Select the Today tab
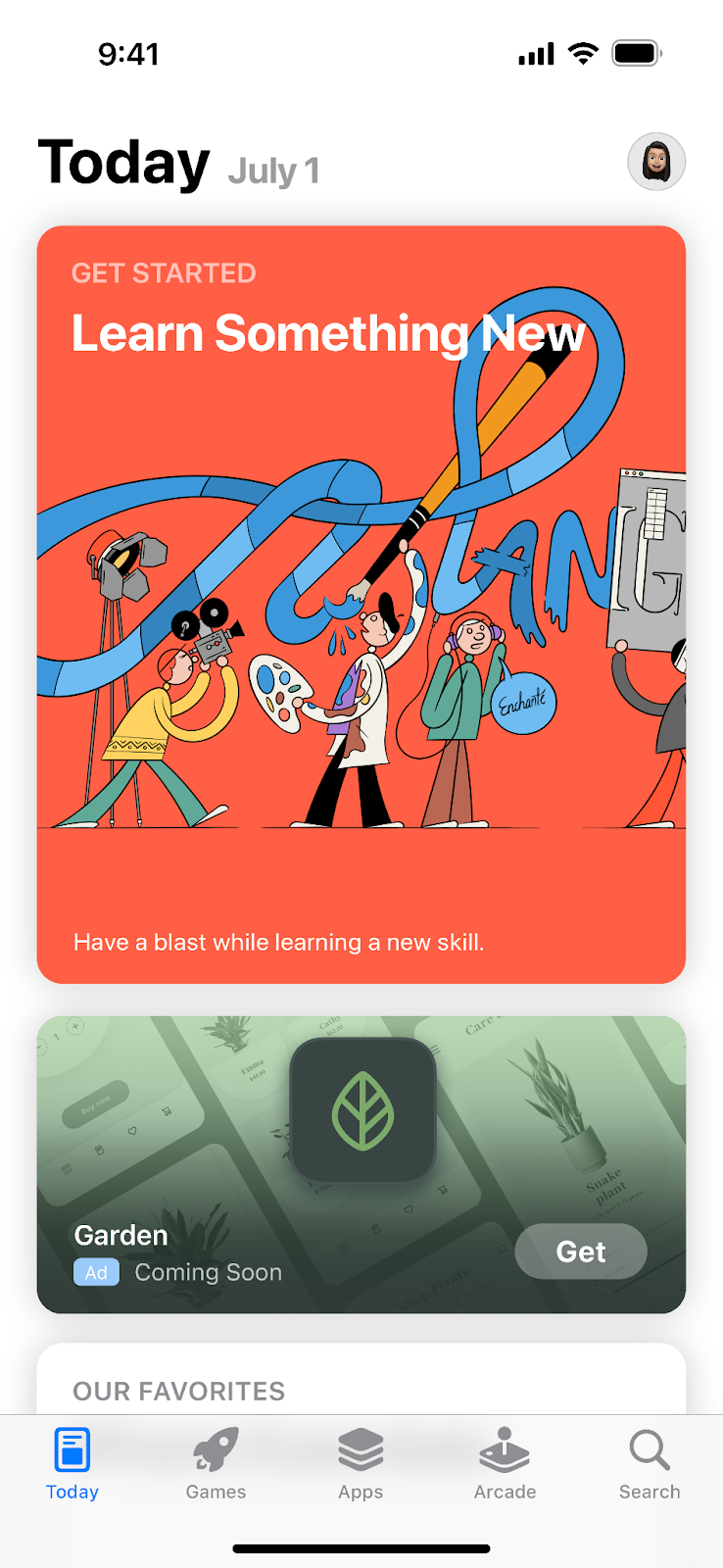 pos(72,1464)
